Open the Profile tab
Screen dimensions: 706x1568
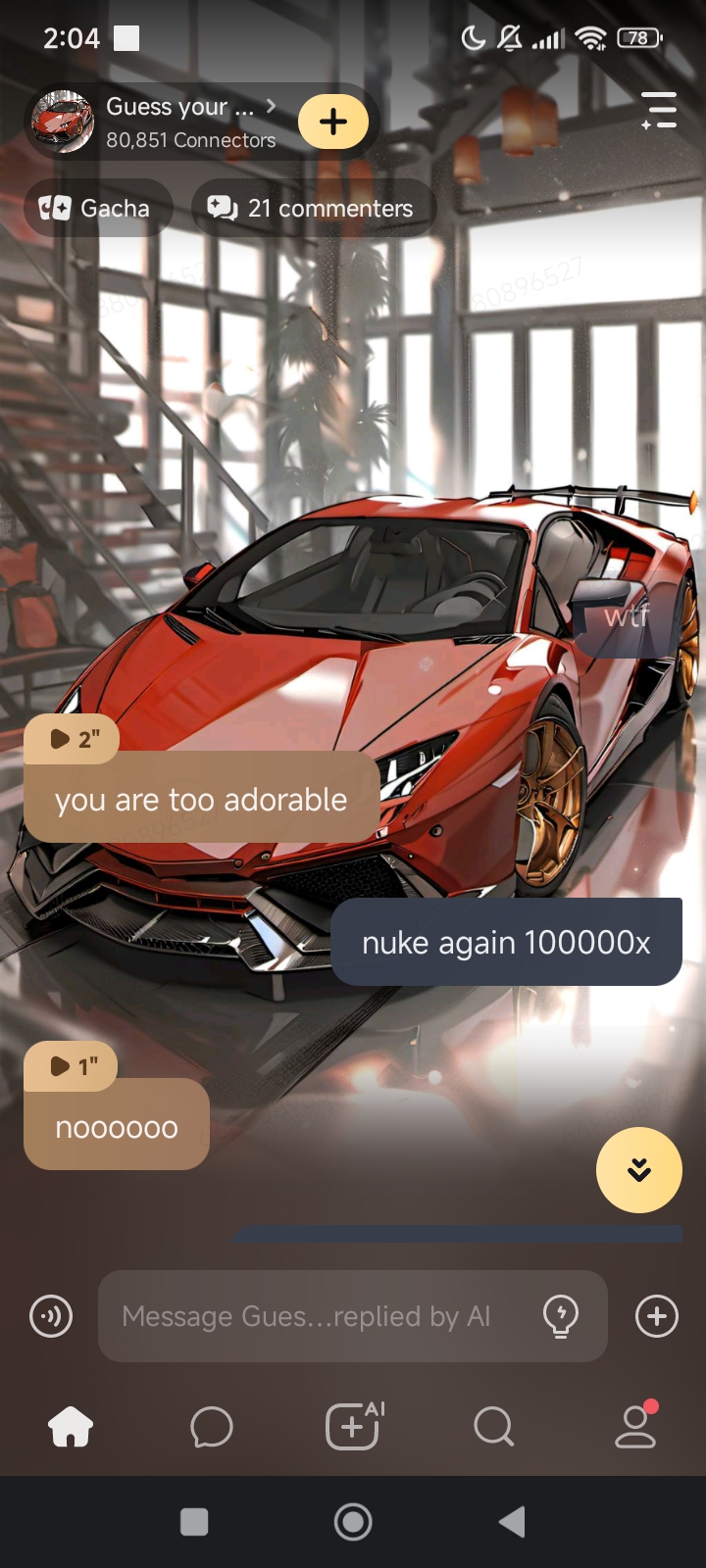coord(634,1427)
